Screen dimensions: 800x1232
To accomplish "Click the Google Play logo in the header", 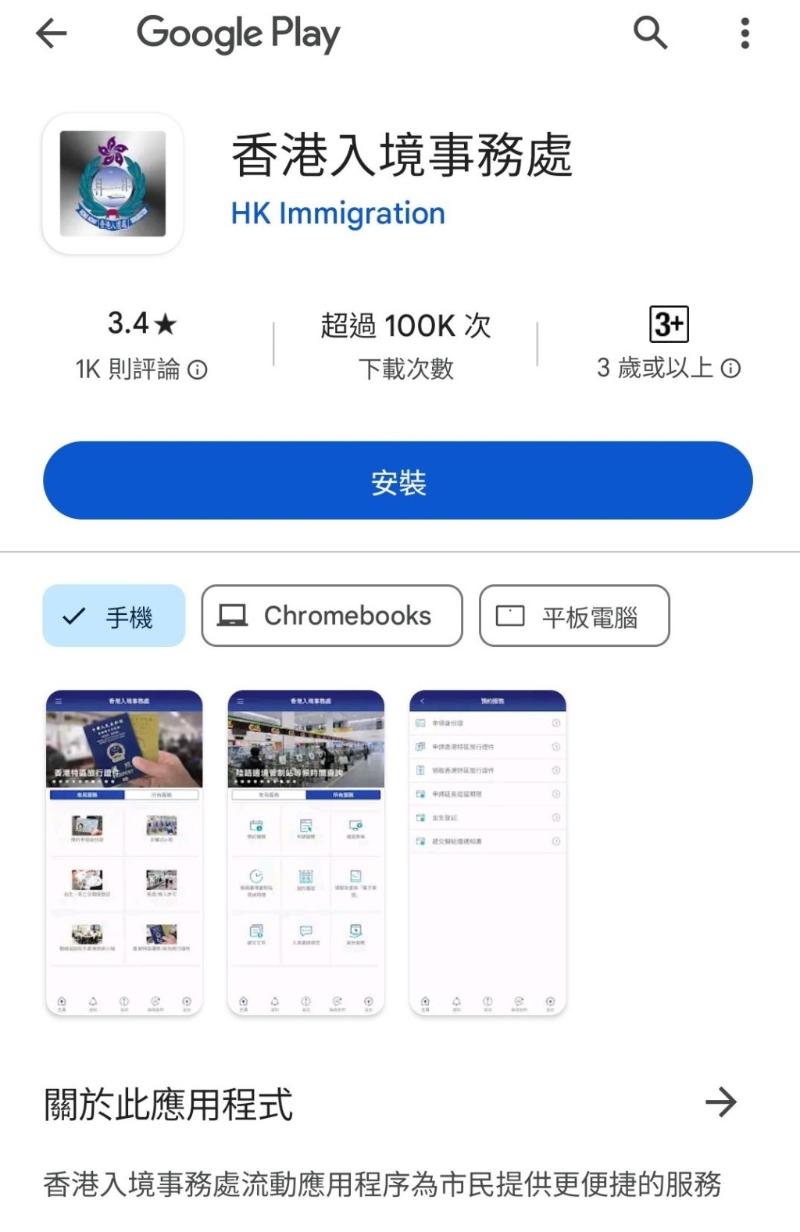I will (238, 33).
